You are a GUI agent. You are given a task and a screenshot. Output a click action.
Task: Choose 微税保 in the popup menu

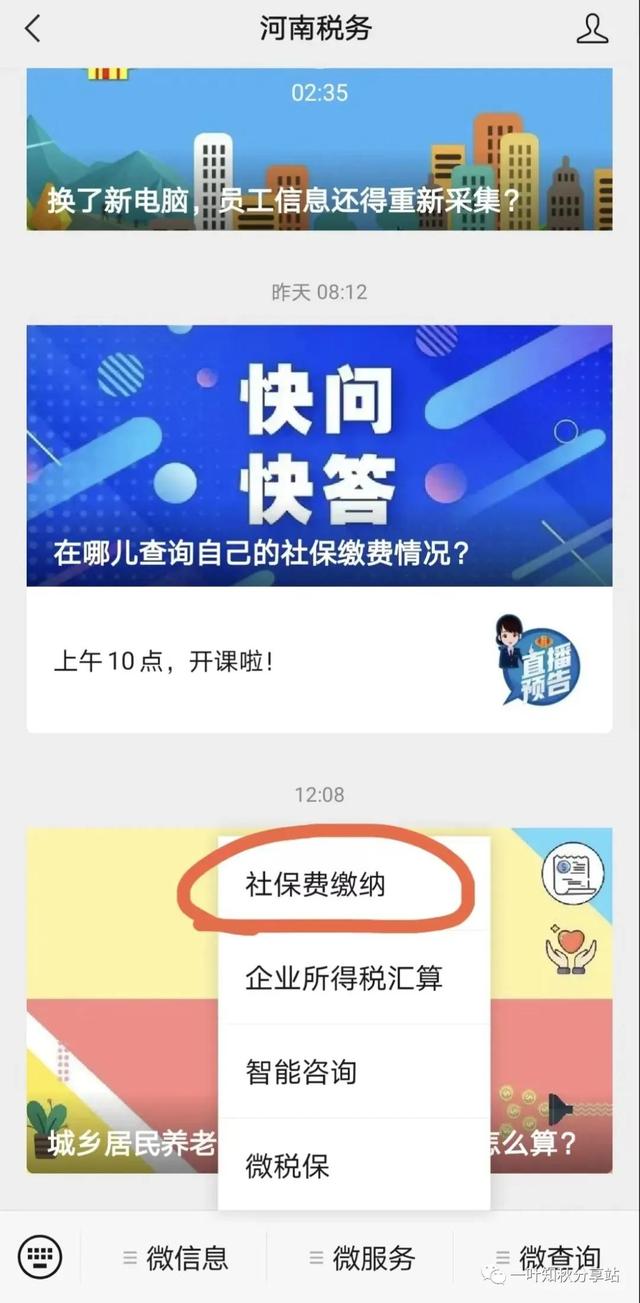coord(287,1166)
